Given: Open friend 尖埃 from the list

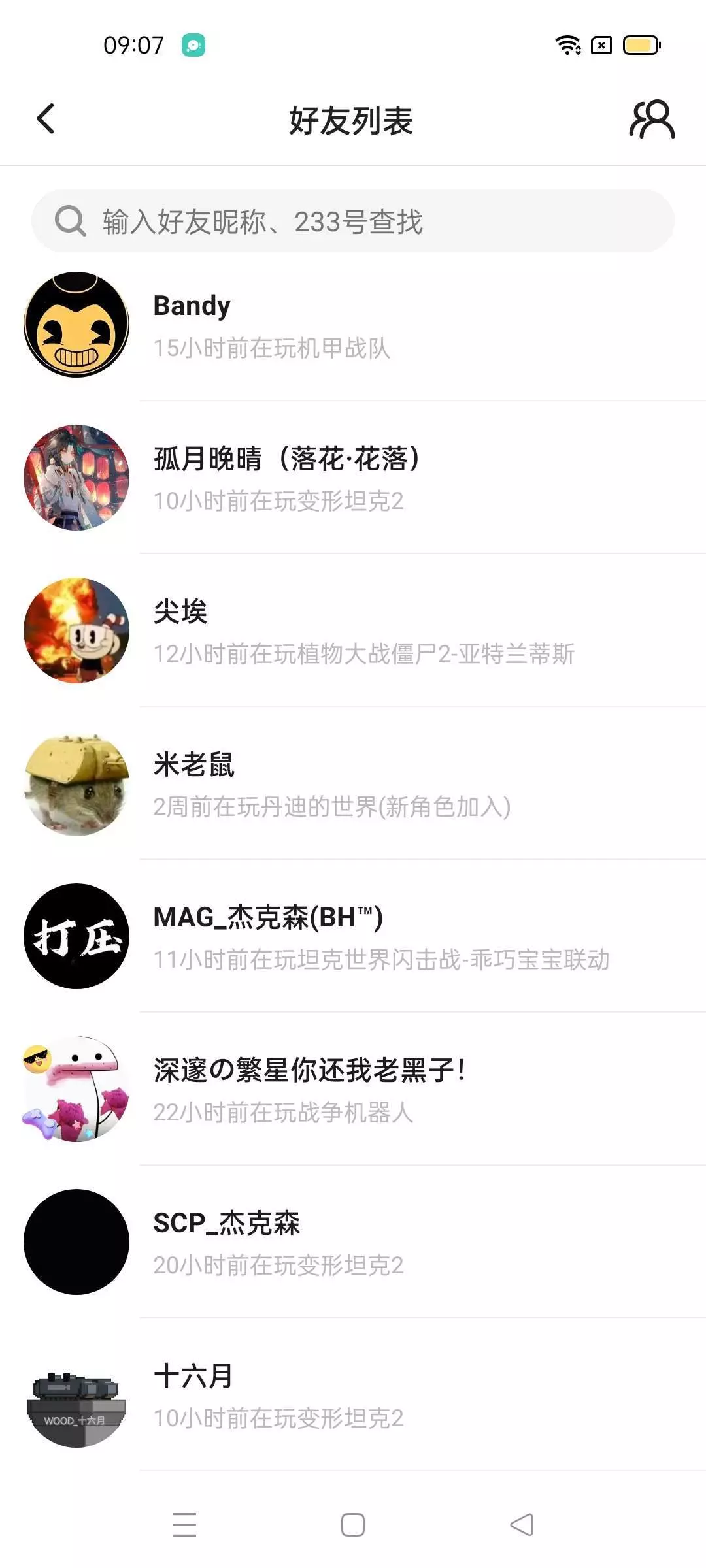Looking at the screenshot, I should 353,631.
